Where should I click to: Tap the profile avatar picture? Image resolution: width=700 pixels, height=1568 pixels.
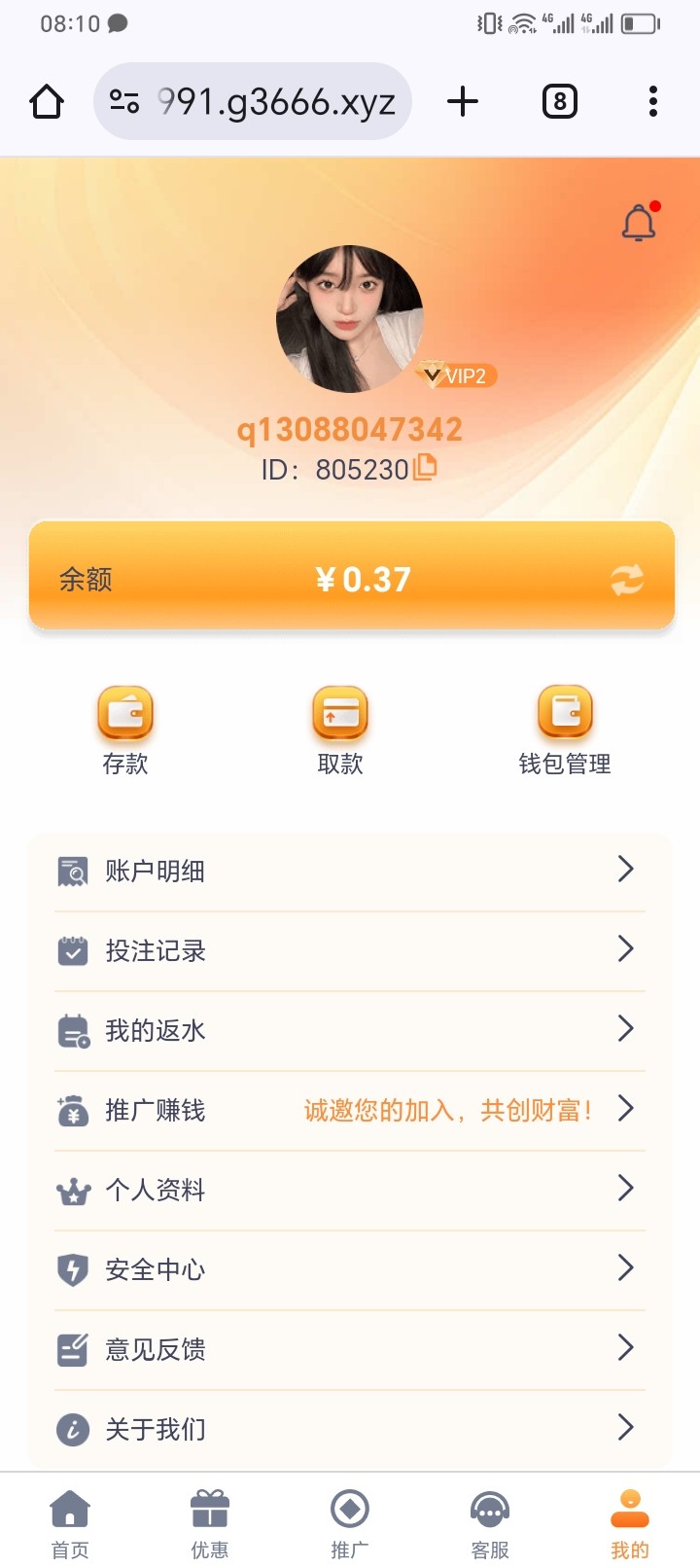coord(350,319)
